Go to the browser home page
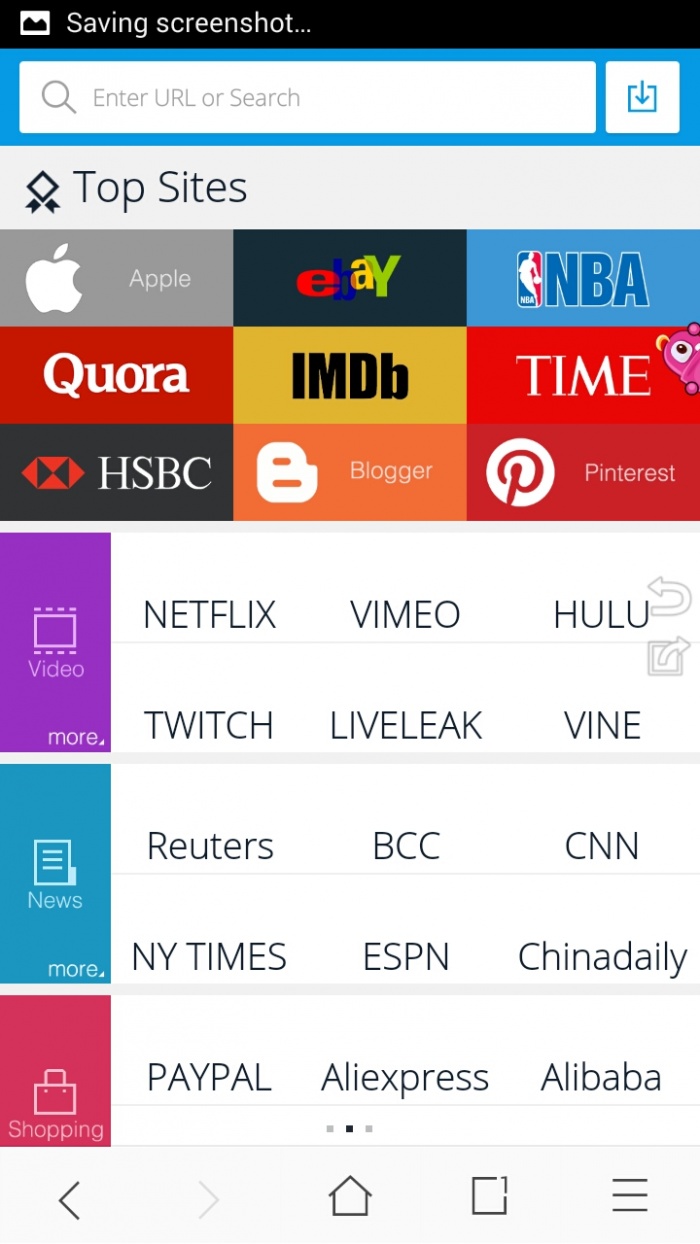The height and width of the screenshot is (1244, 700). coord(350,1197)
